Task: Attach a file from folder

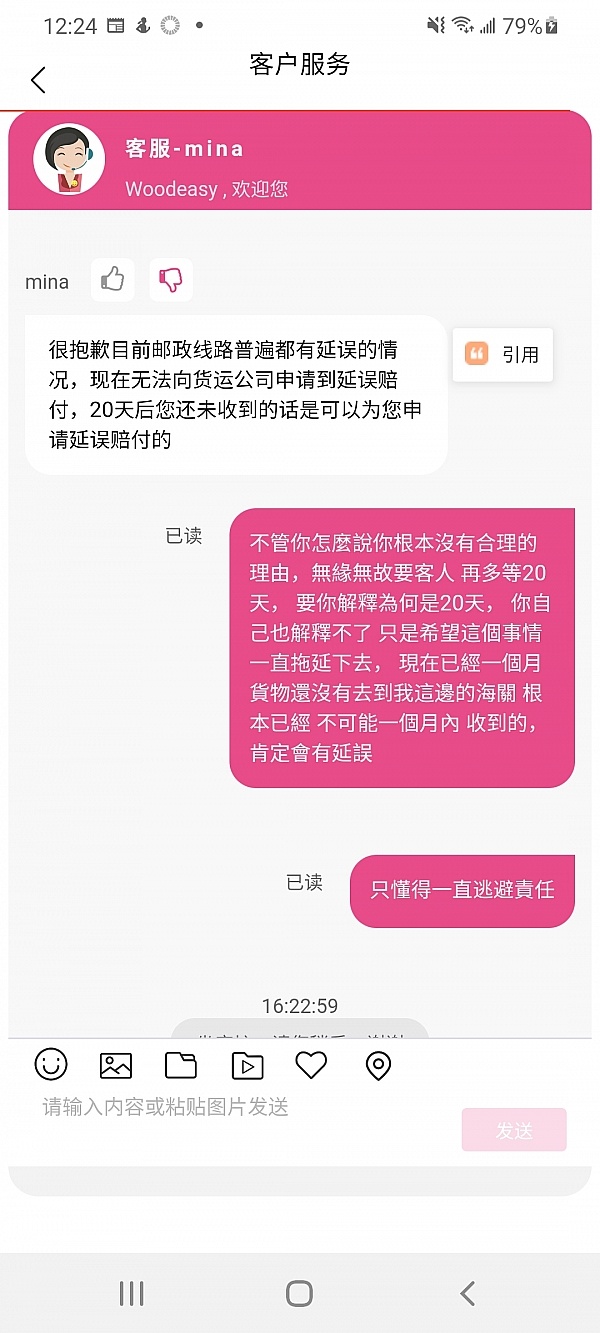Action: pos(181,1065)
